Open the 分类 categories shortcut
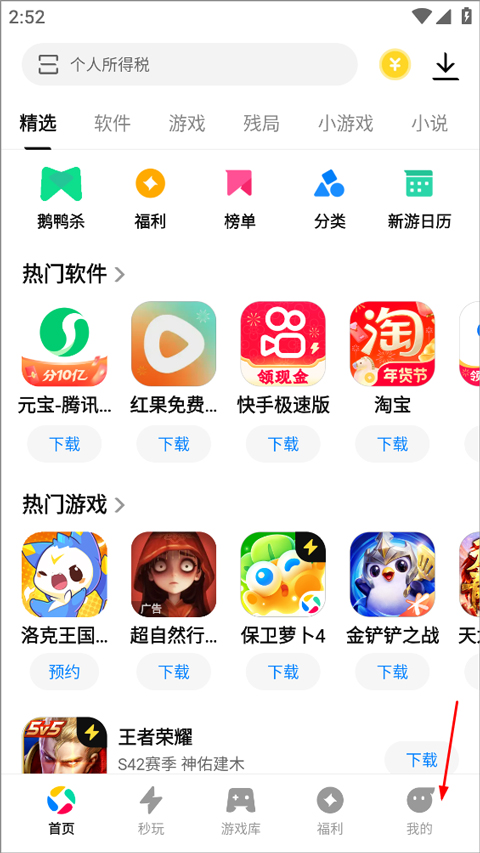Viewport: 480px width, 853px height. pyautogui.click(x=329, y=198)
